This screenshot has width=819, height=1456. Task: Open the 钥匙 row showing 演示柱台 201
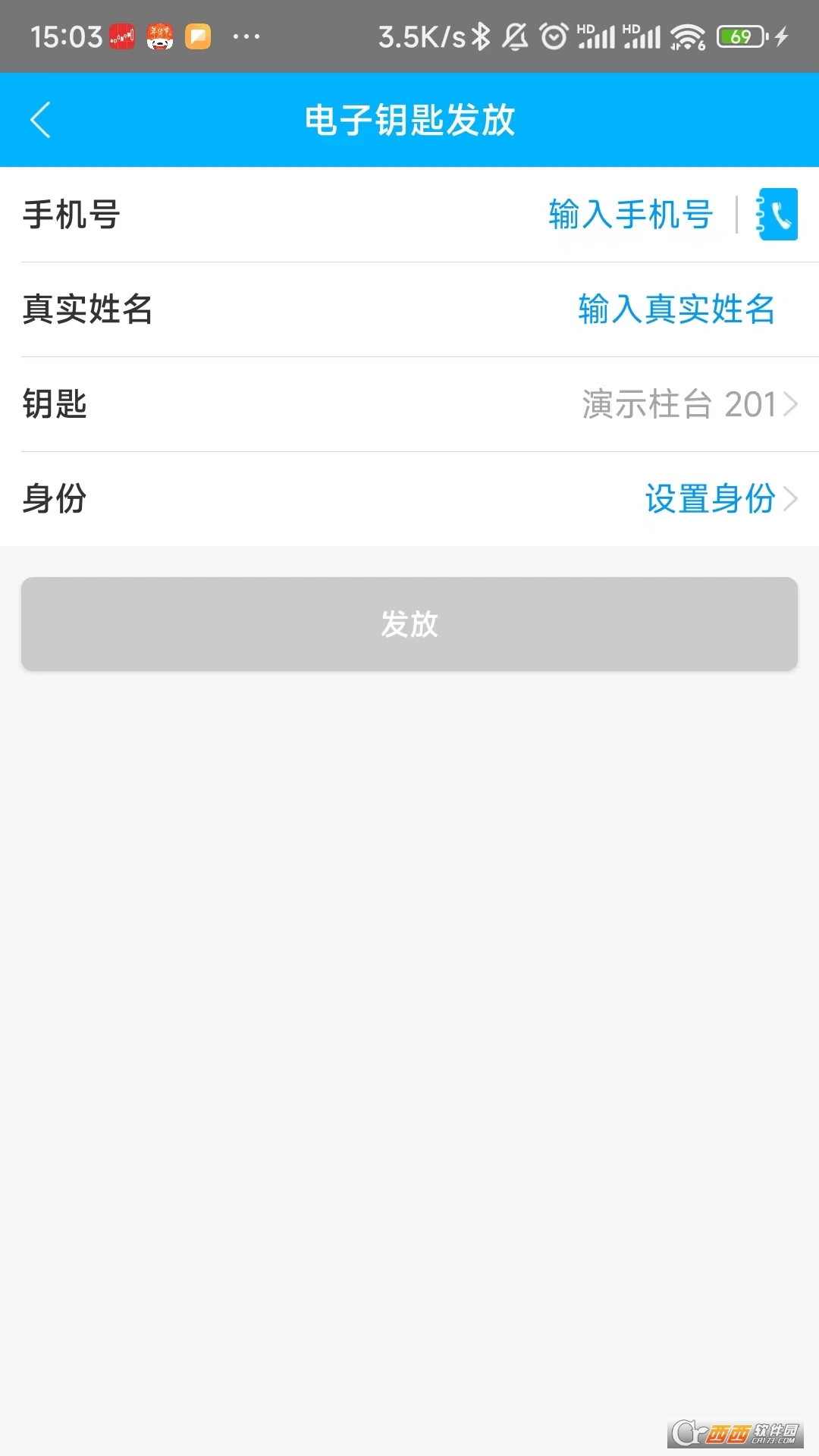coord(689,404)
